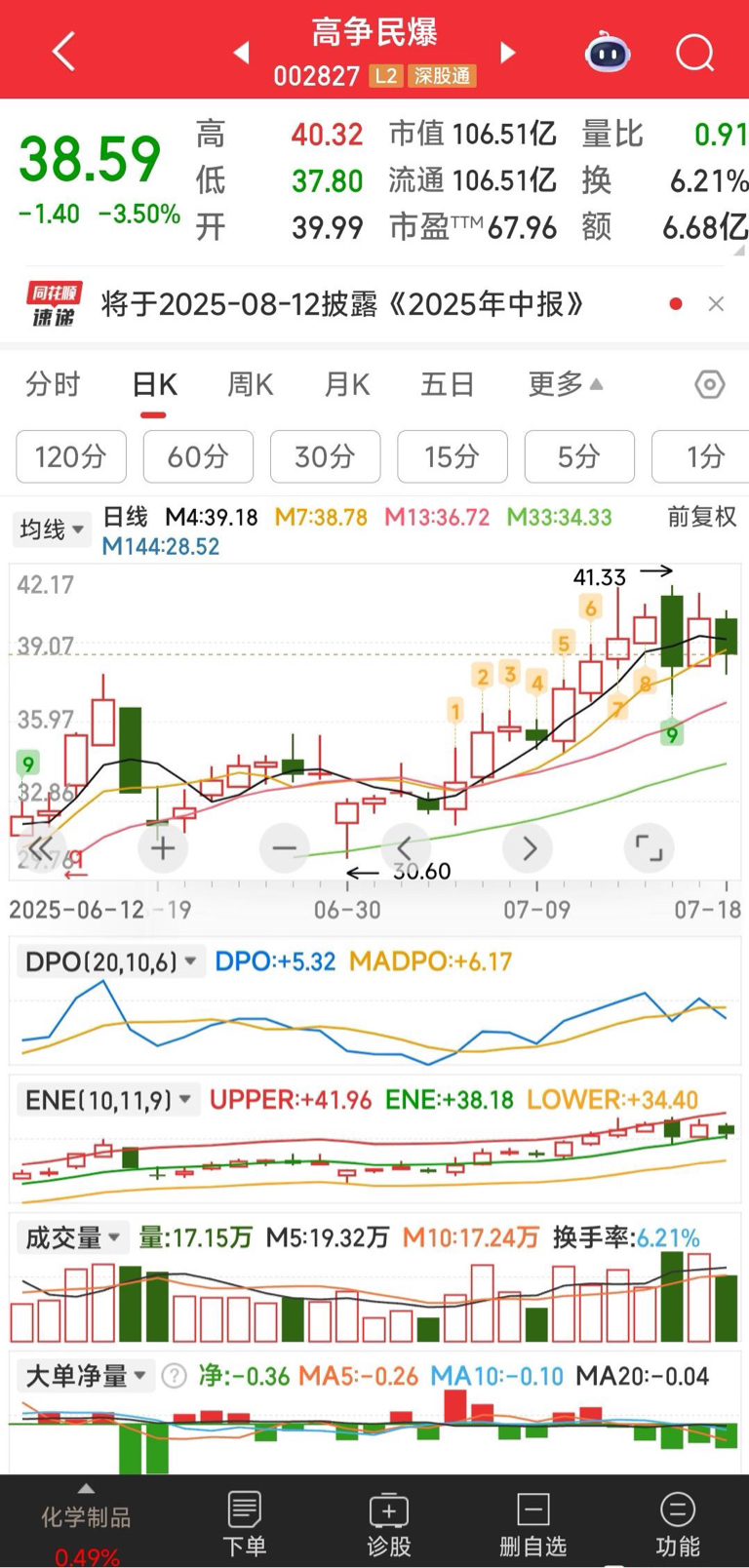Screen dimensions: 749x1568
Task: Choose the 60分 interval chip
Action: point(198,456)
